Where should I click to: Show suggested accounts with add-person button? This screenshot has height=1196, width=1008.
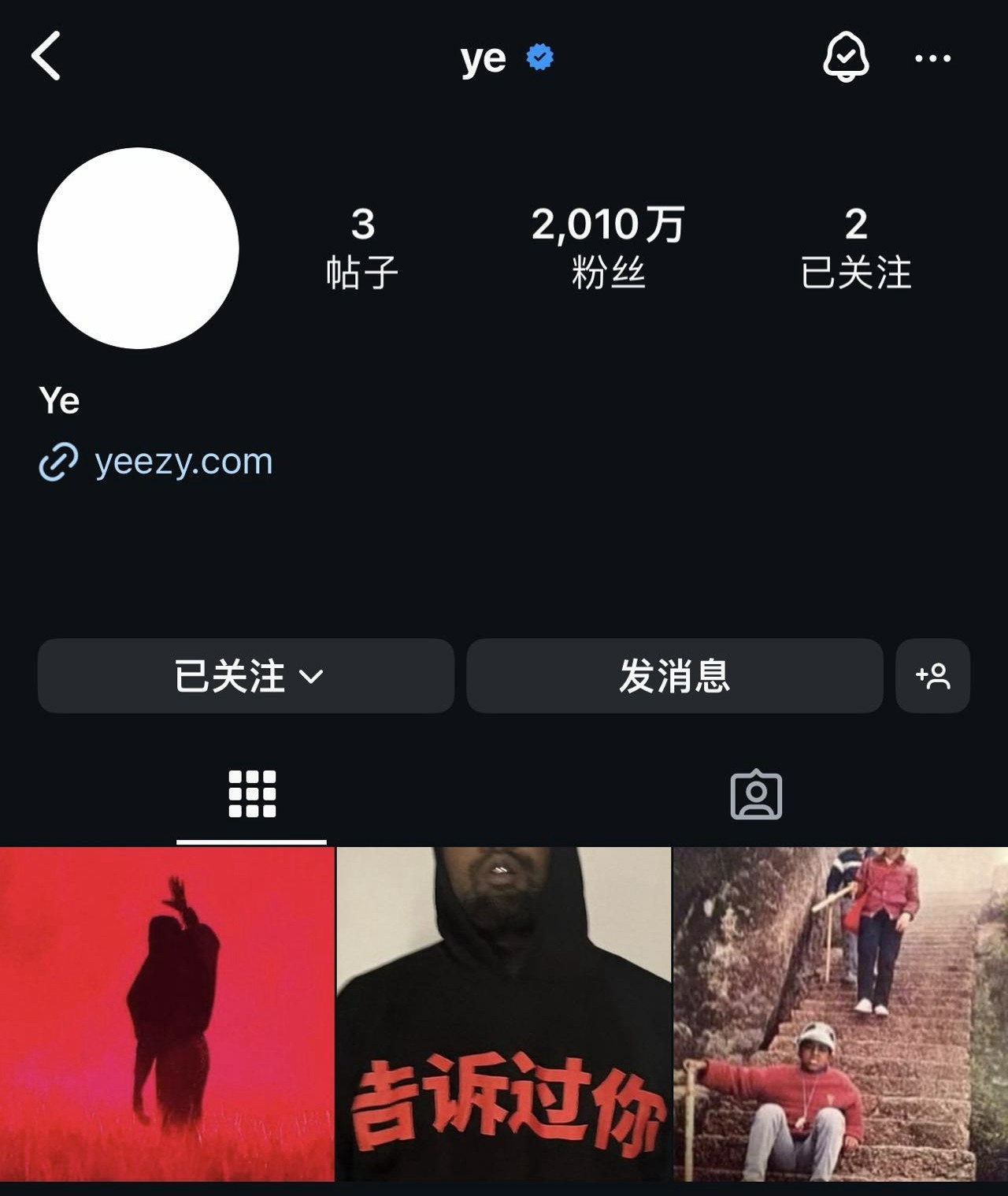click(932, 676)
